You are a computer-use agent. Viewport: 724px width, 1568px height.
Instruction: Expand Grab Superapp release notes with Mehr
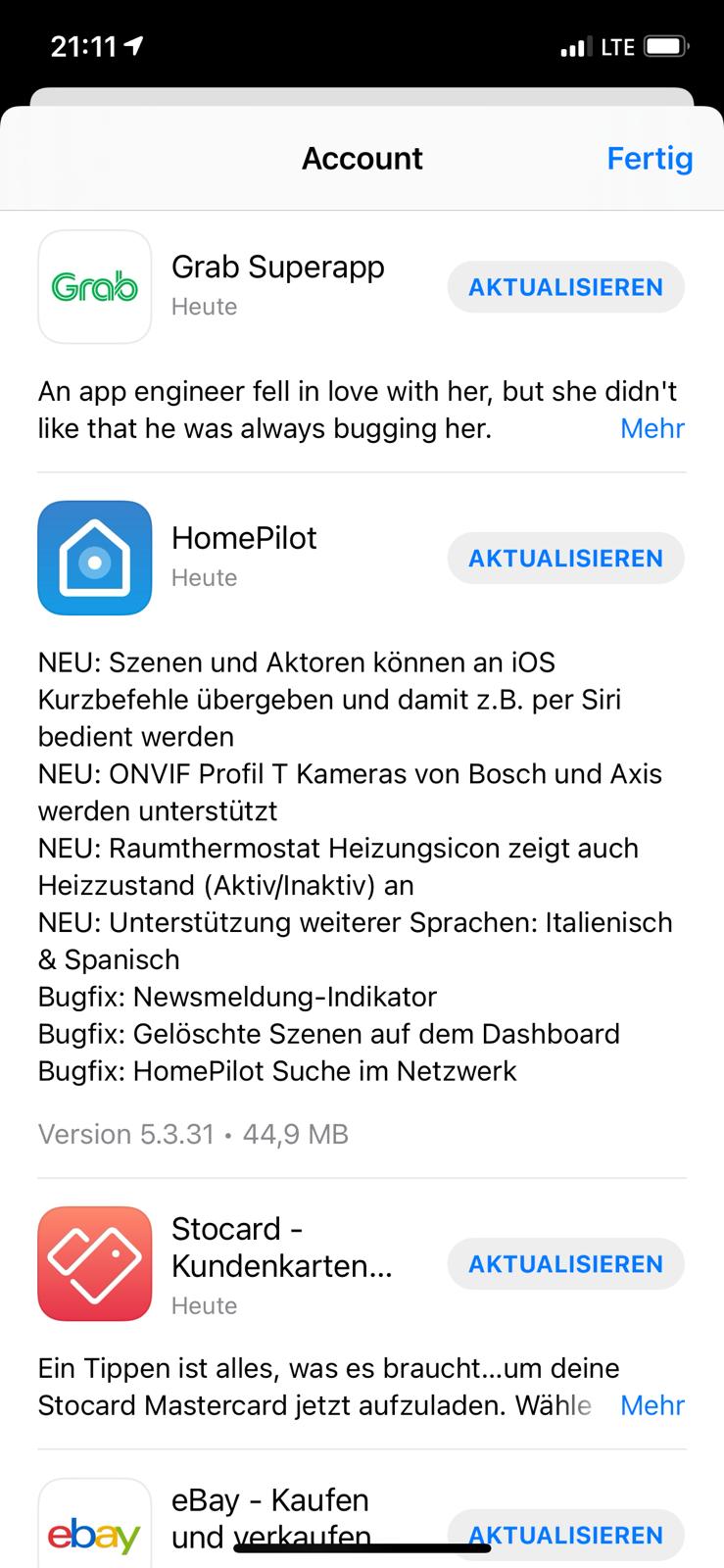pos(652,429)
